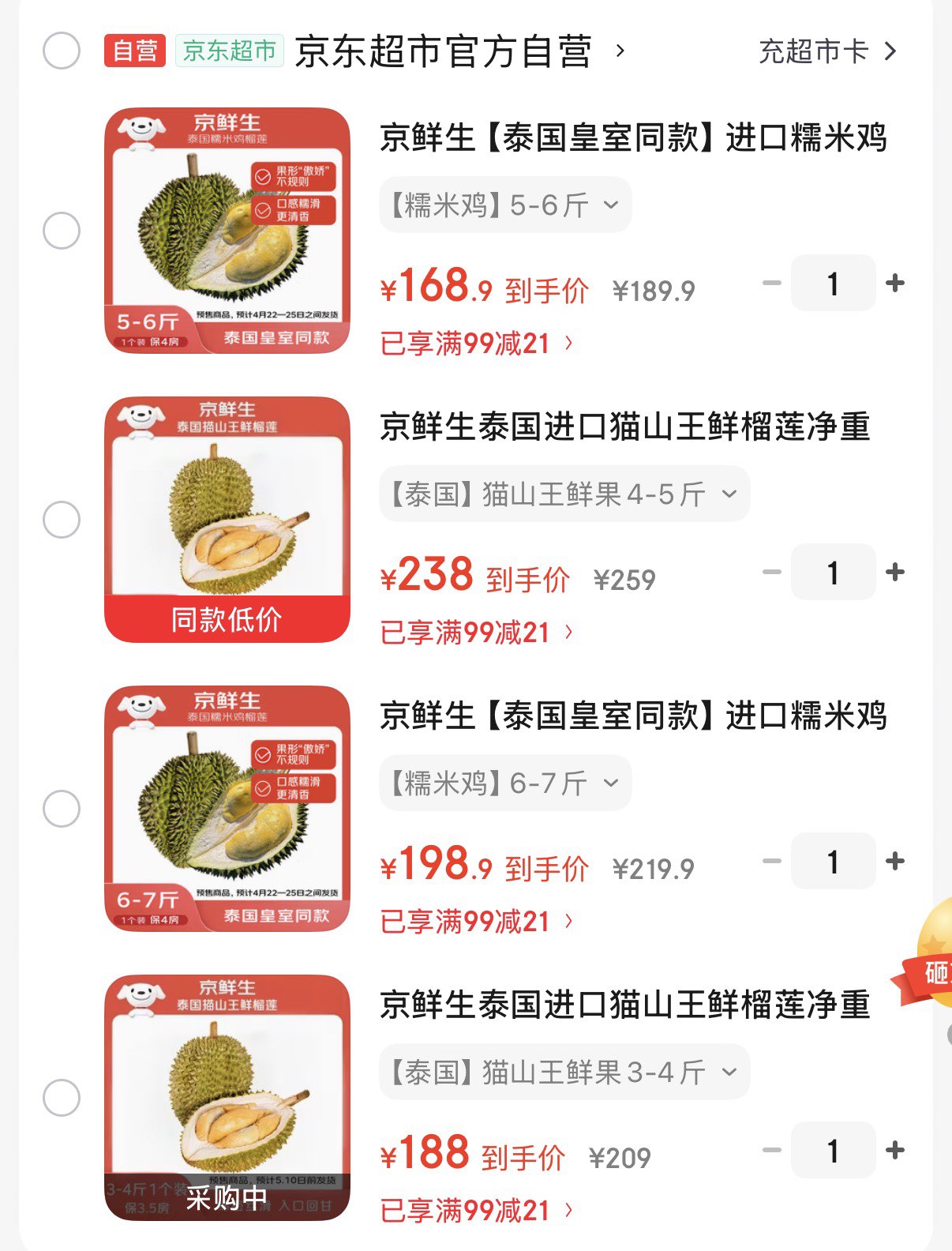Increase quantity of ¥168.9 durian

tap(895, 284)
